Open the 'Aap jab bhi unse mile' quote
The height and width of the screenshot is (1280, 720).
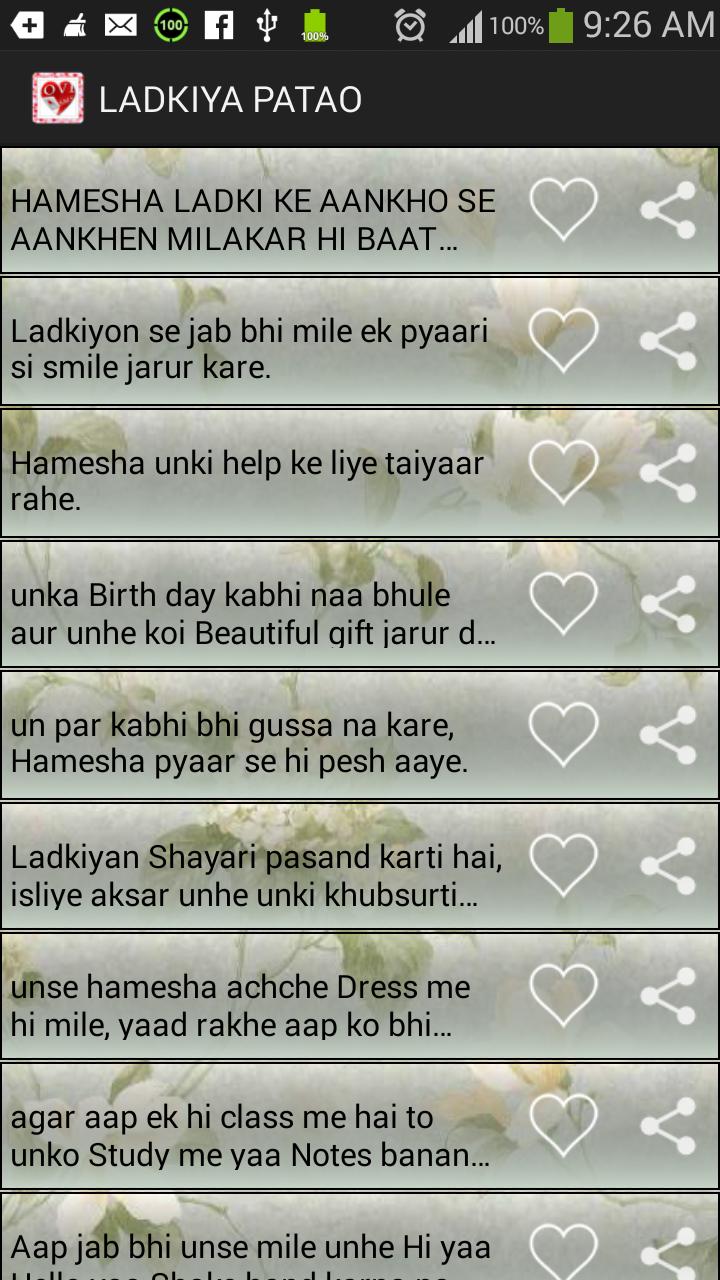[250, 1247]
